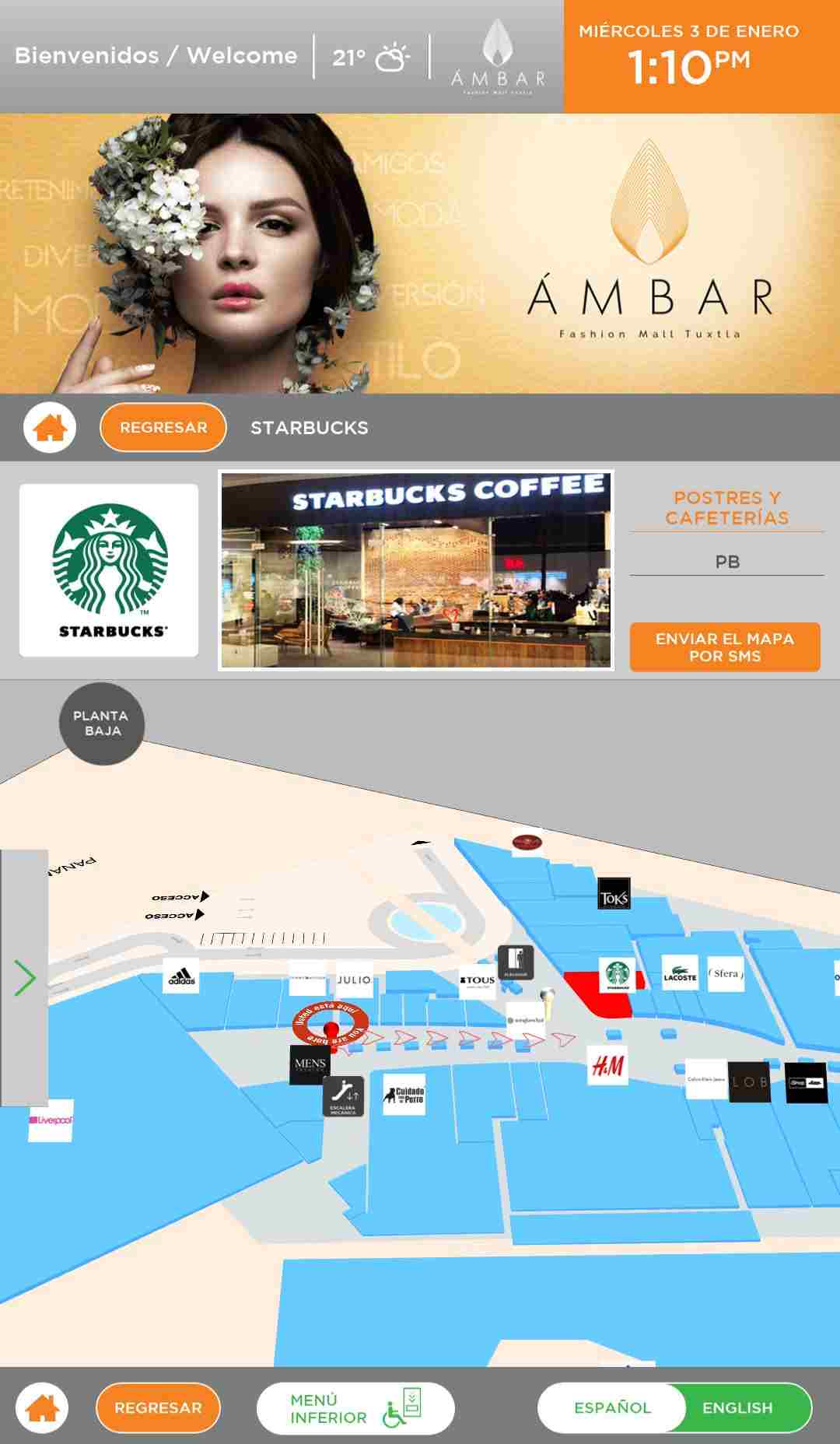Tap the home icon beside the top REGRESAR

[x=50, y=427]
